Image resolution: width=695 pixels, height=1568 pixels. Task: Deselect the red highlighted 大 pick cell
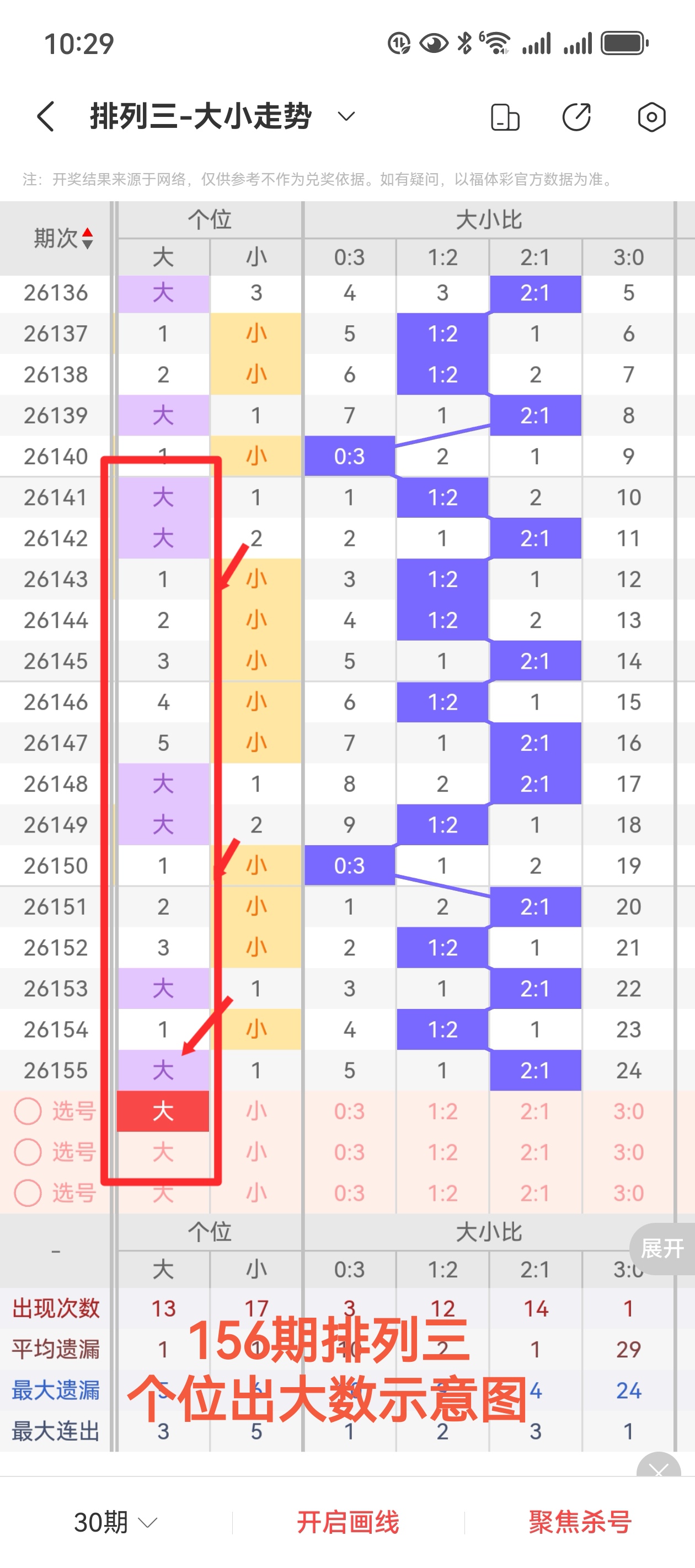[x=163, y=1111]
